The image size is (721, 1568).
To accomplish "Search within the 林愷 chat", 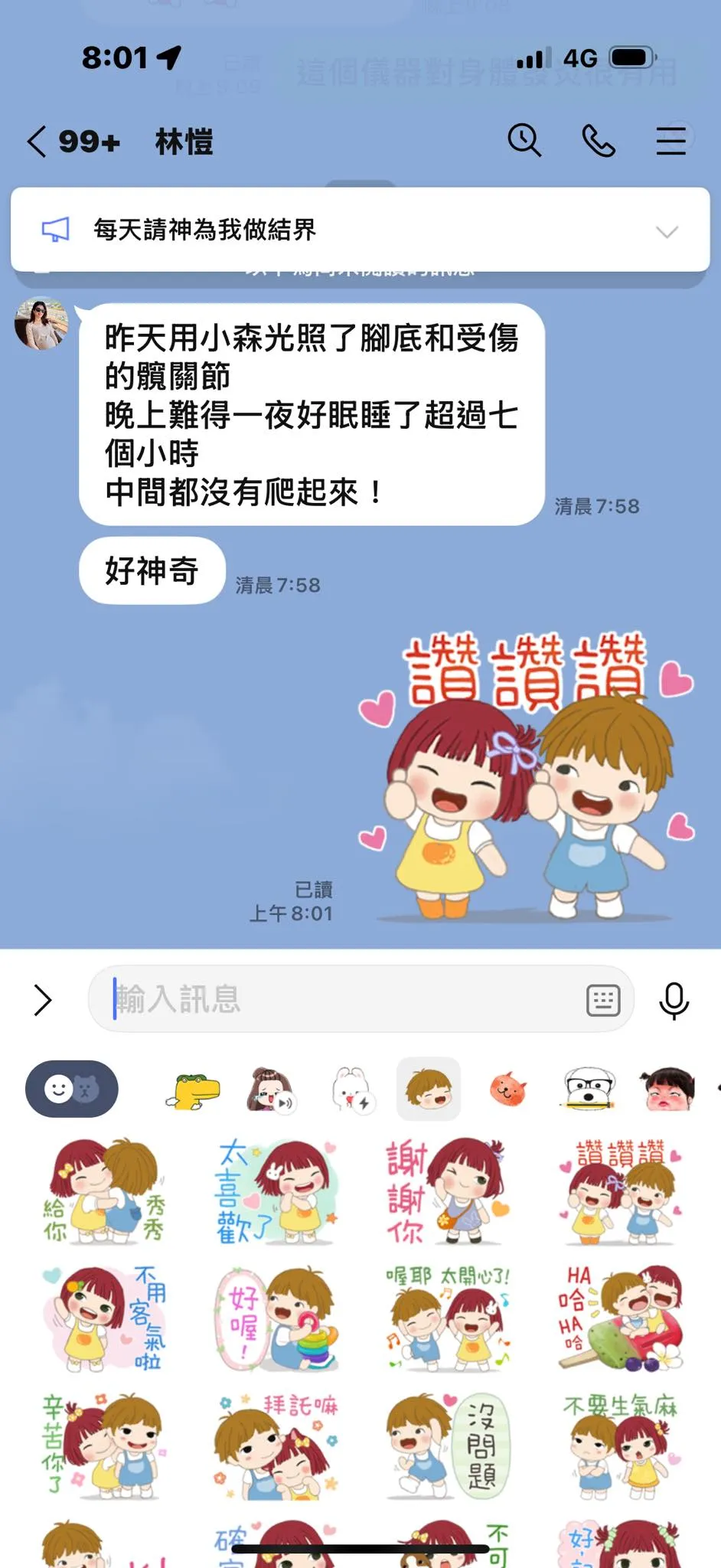I will [524, 141].
